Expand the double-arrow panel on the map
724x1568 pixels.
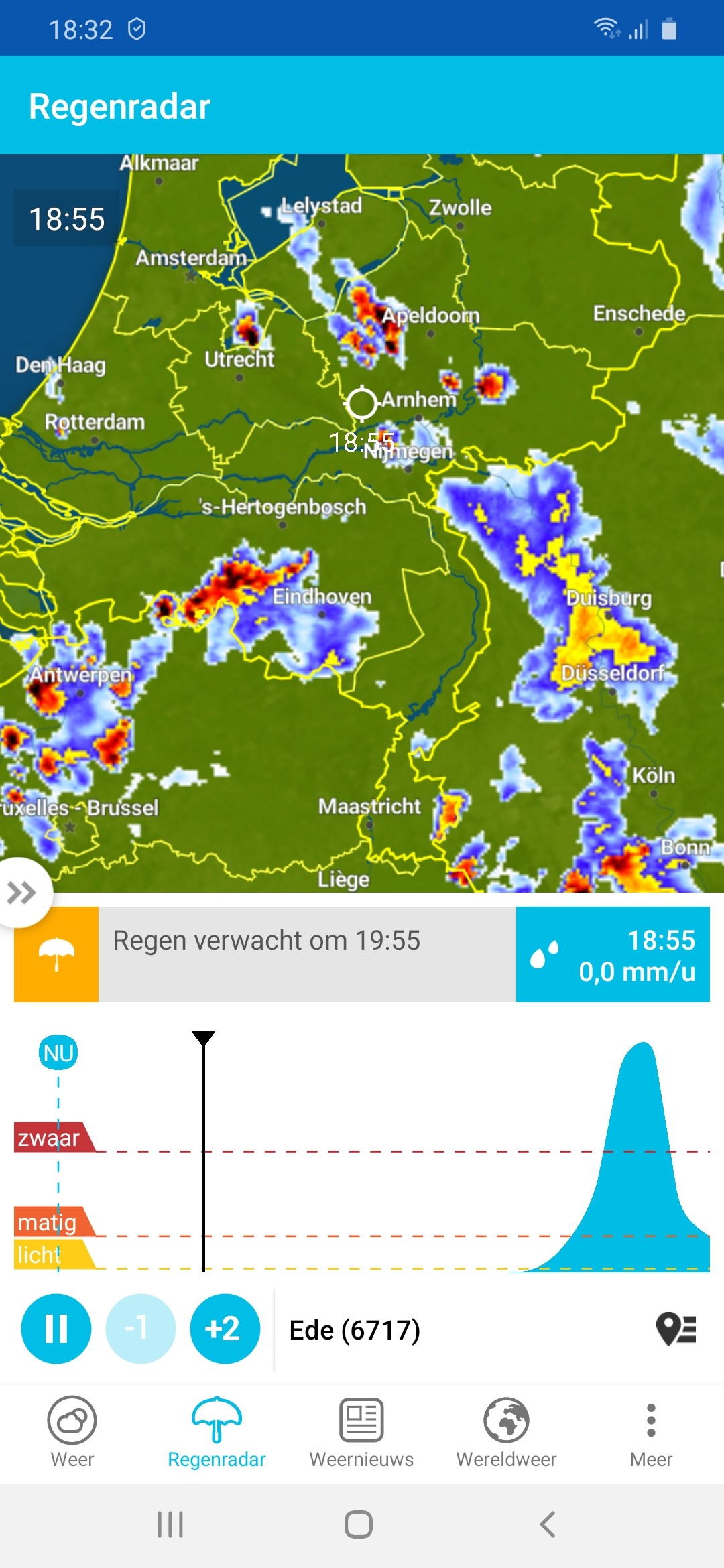click(23, 893)
